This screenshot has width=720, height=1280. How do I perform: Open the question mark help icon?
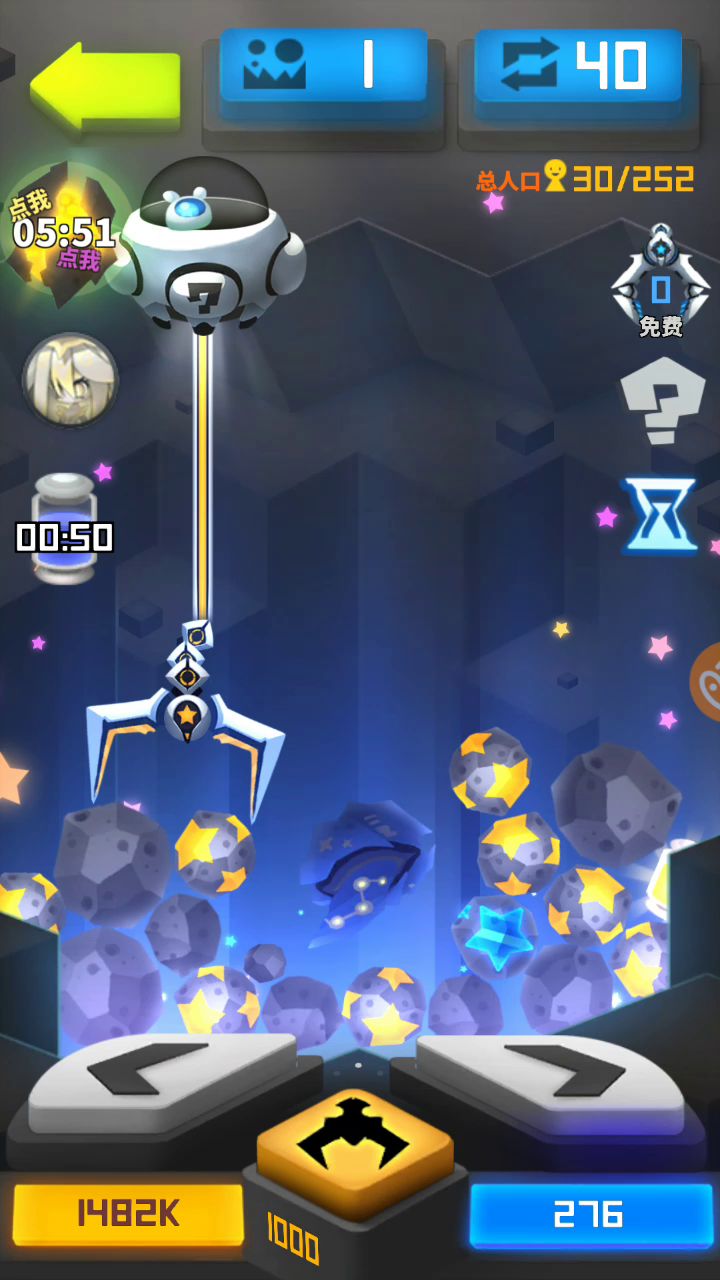point(661,401)
